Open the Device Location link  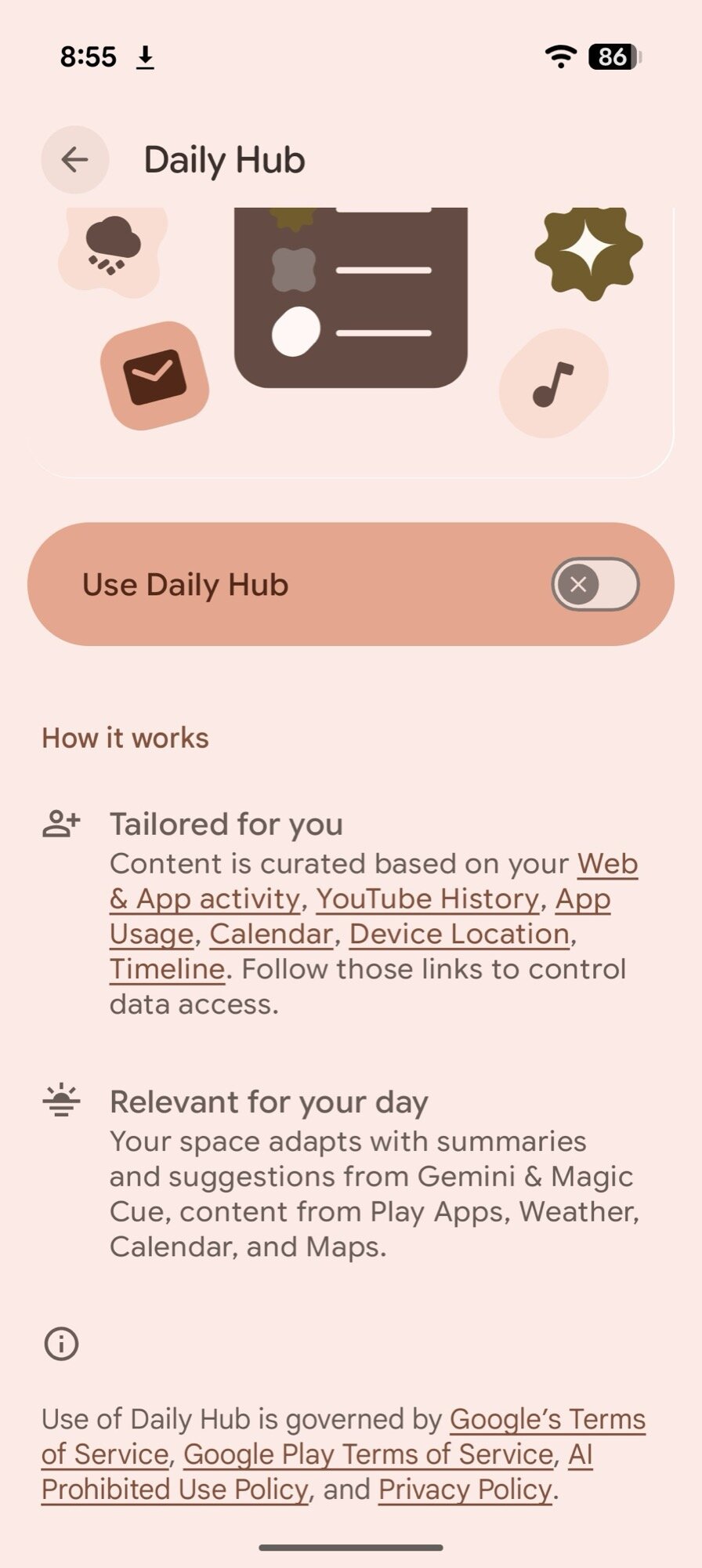(459, 934)
